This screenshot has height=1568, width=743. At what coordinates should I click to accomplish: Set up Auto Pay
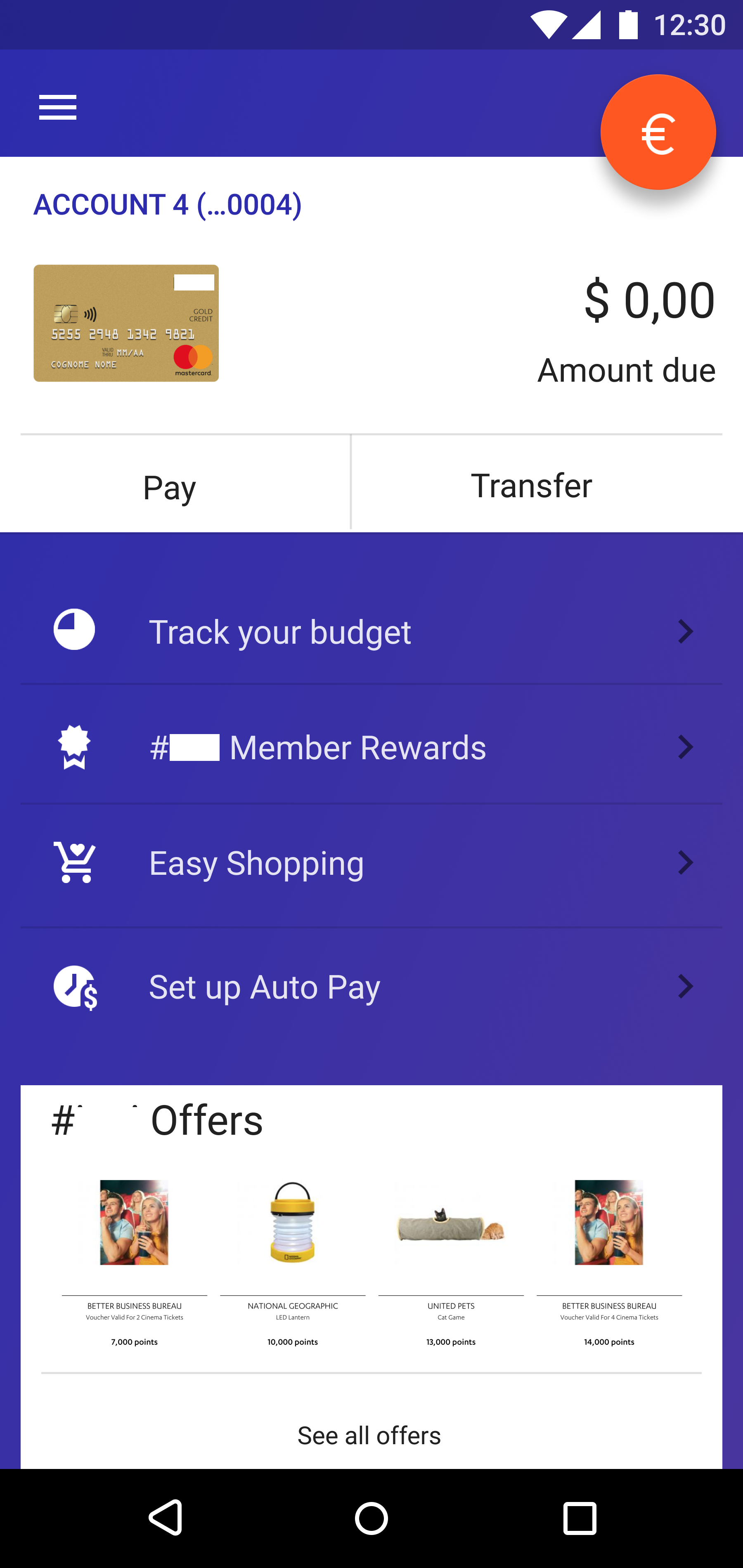[371, 986]
